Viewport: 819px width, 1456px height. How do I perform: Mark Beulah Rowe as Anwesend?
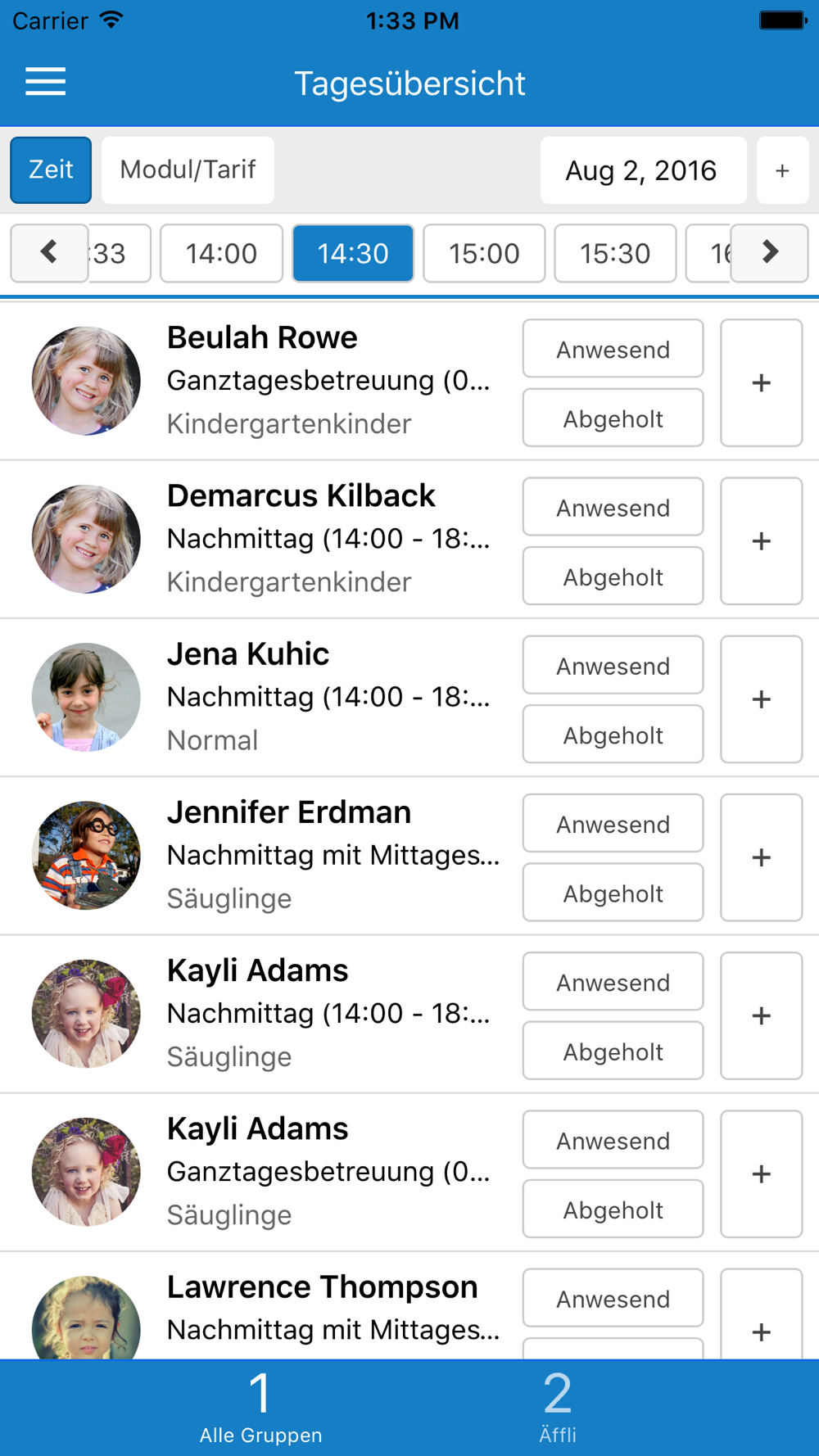(613, 349)
